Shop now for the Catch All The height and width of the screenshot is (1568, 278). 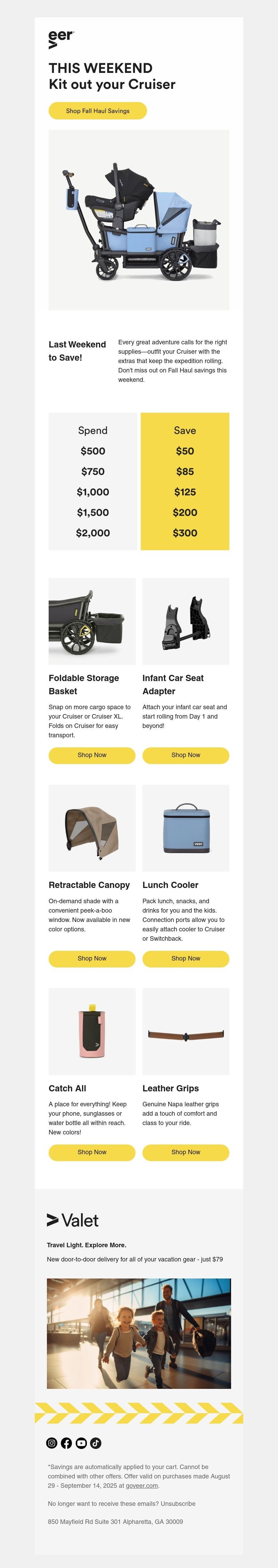(92, 1152)
